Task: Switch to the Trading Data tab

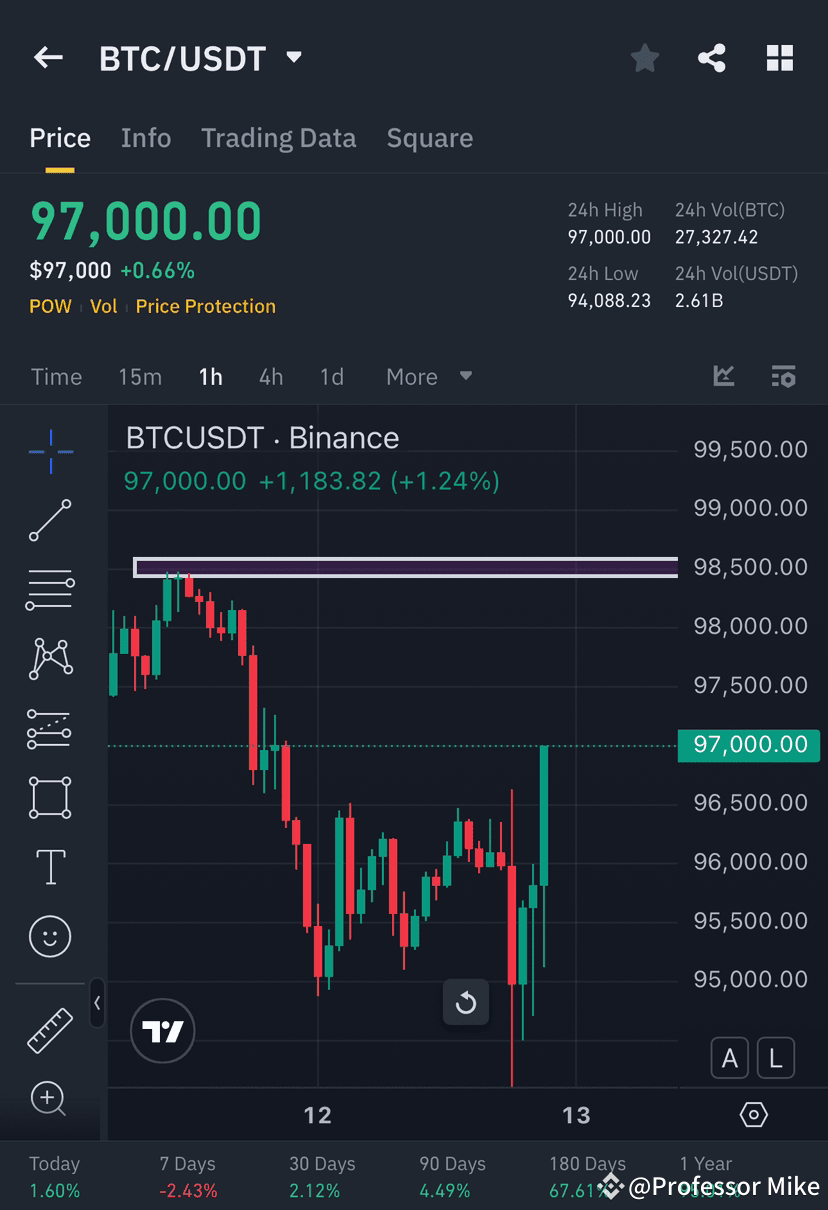Action: 278,138
